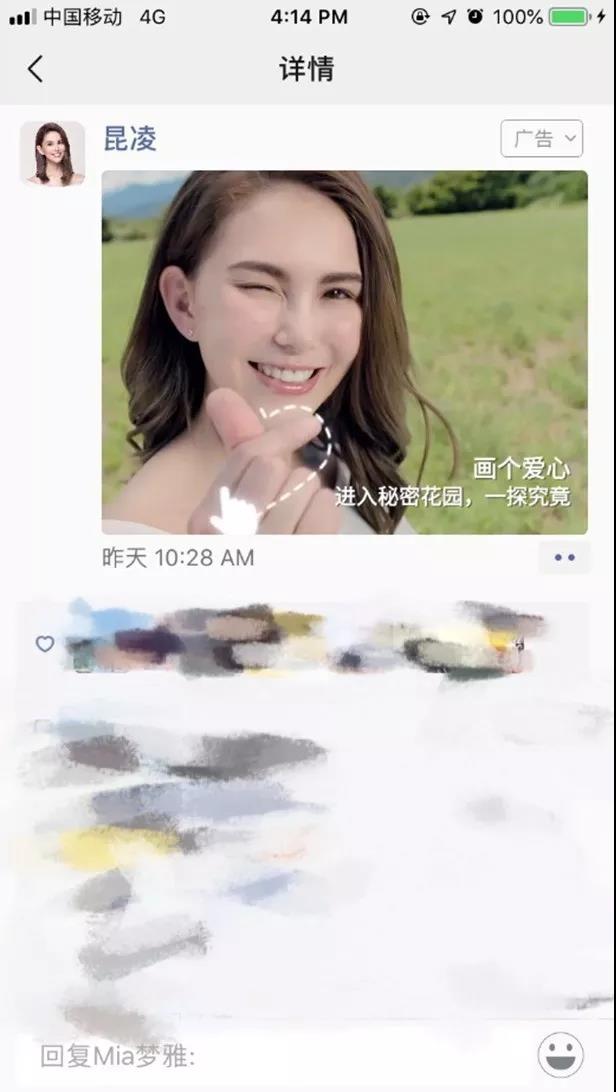The image size is (616, 1092).
Task: Open the two-dot like and comment button
Action: [x=564, y=558]
